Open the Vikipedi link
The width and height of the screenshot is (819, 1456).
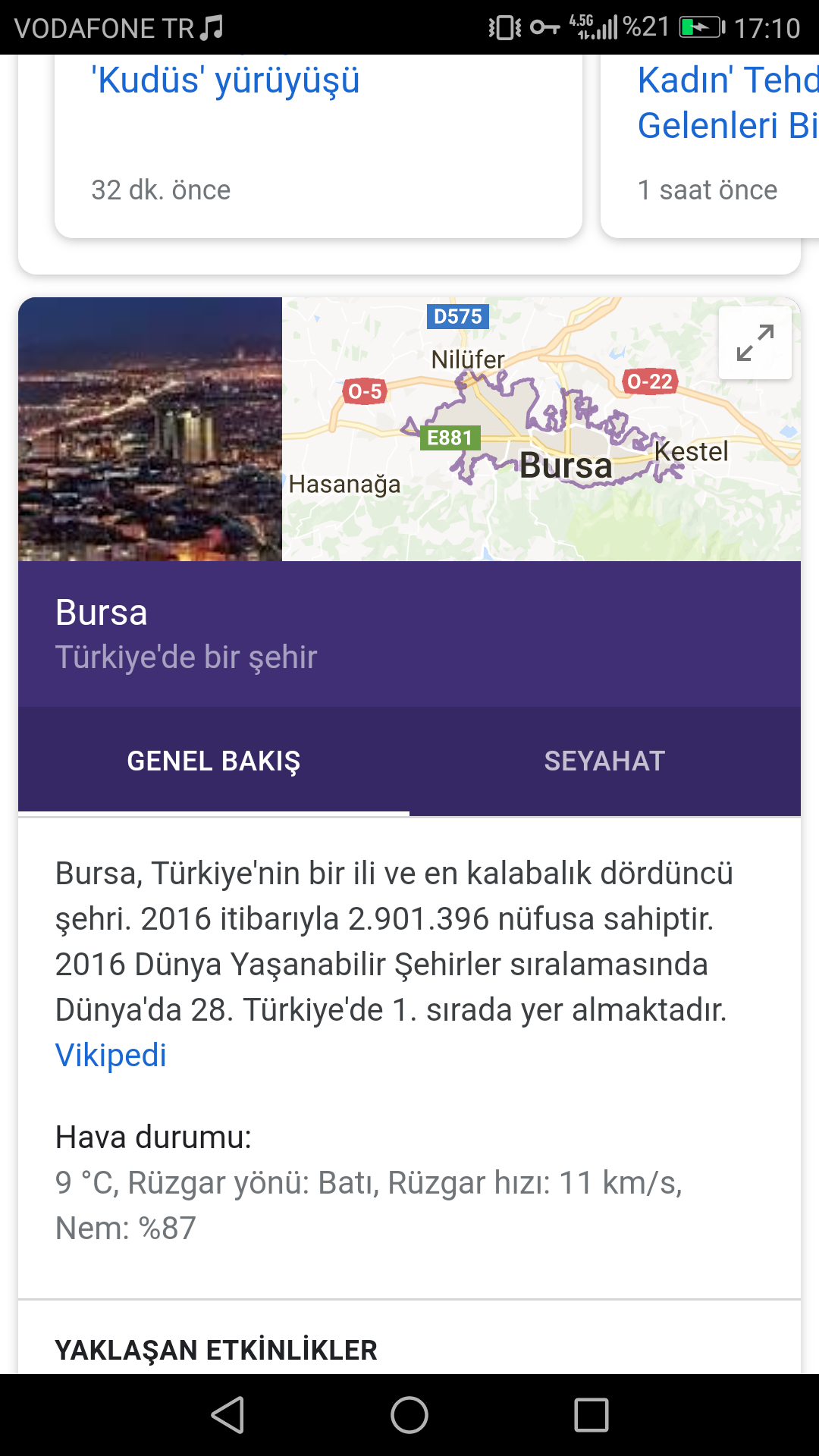pyautogui.click(x=111, y=1055)
